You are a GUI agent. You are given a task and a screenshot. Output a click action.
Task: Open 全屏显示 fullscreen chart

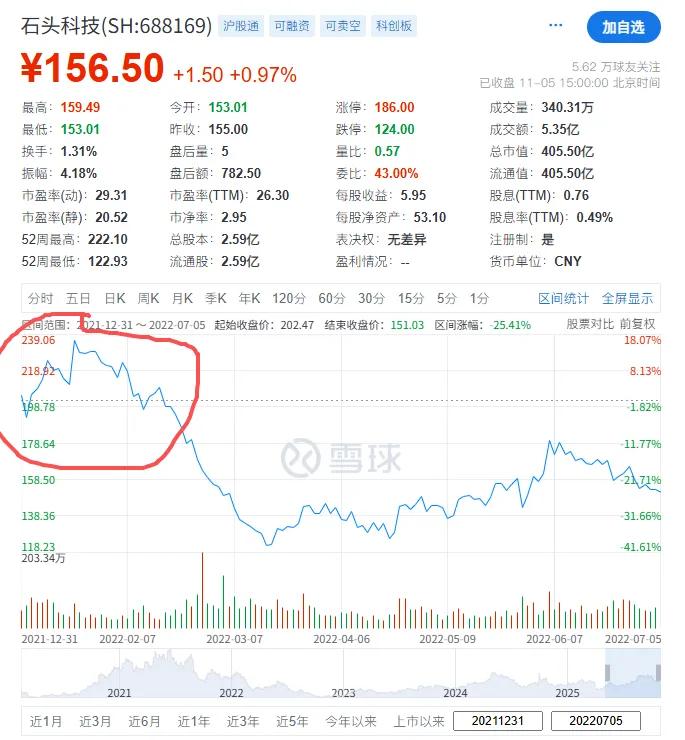coord(627,298)
